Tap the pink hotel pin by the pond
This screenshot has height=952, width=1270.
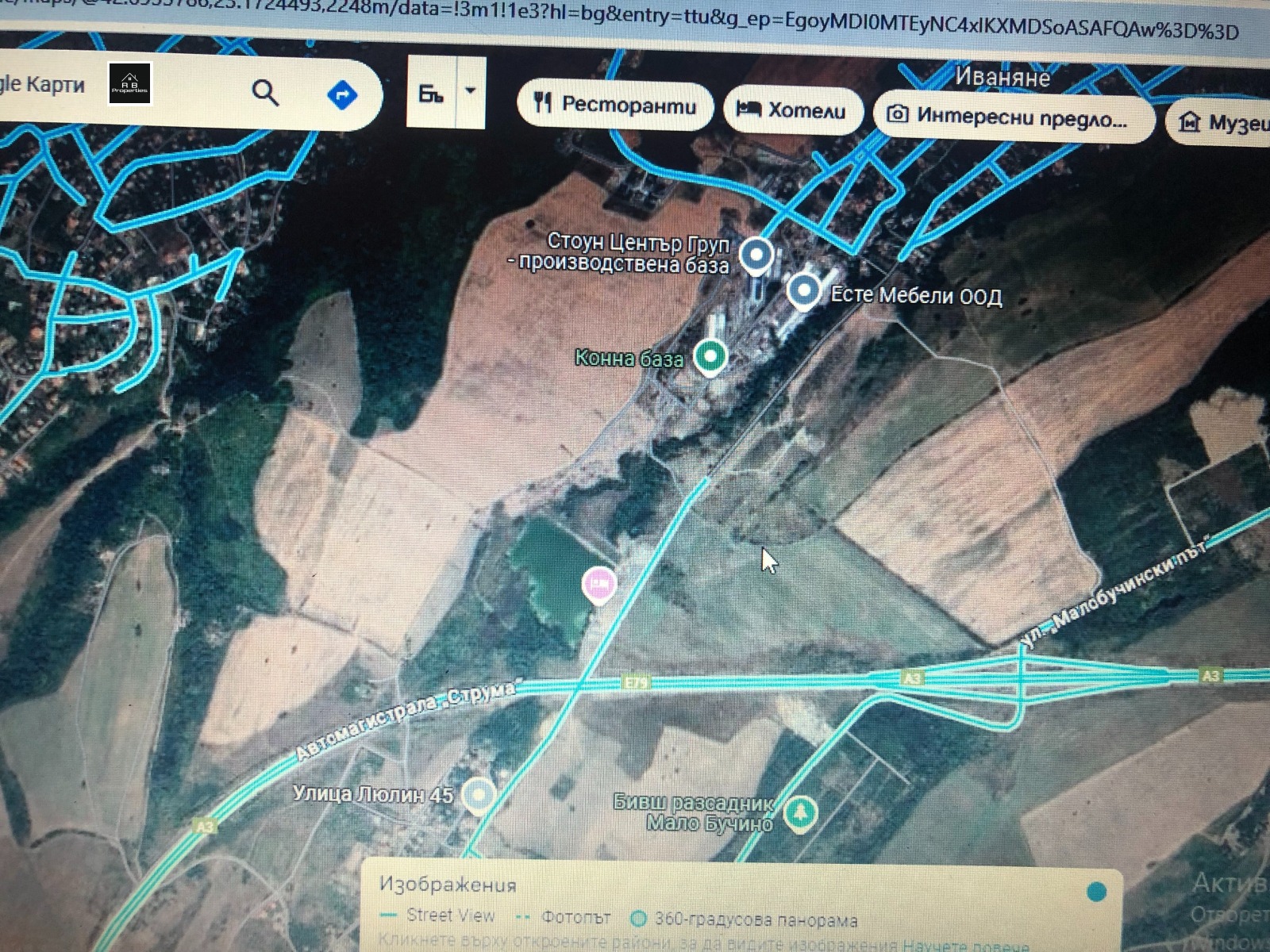[599, 585]
